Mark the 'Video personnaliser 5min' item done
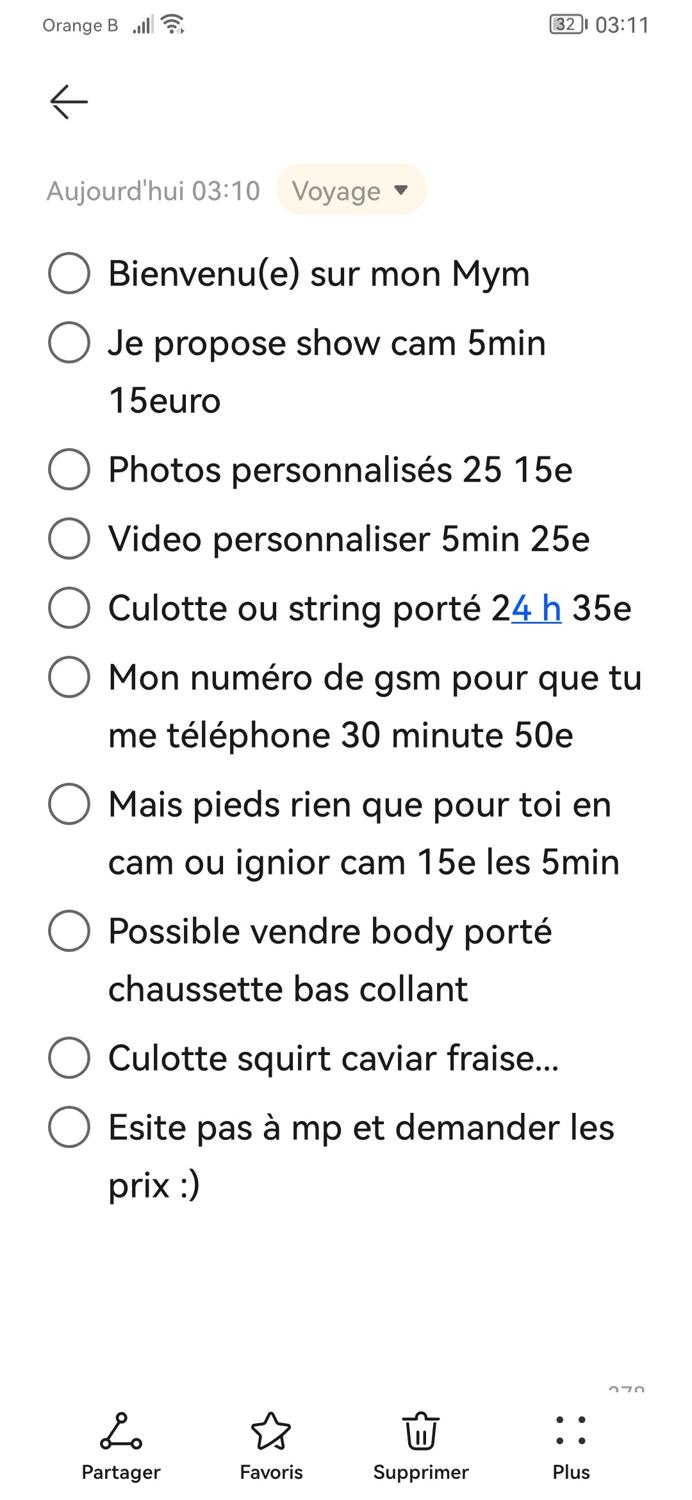This screenshot has height=1500, width=692. 69,538
